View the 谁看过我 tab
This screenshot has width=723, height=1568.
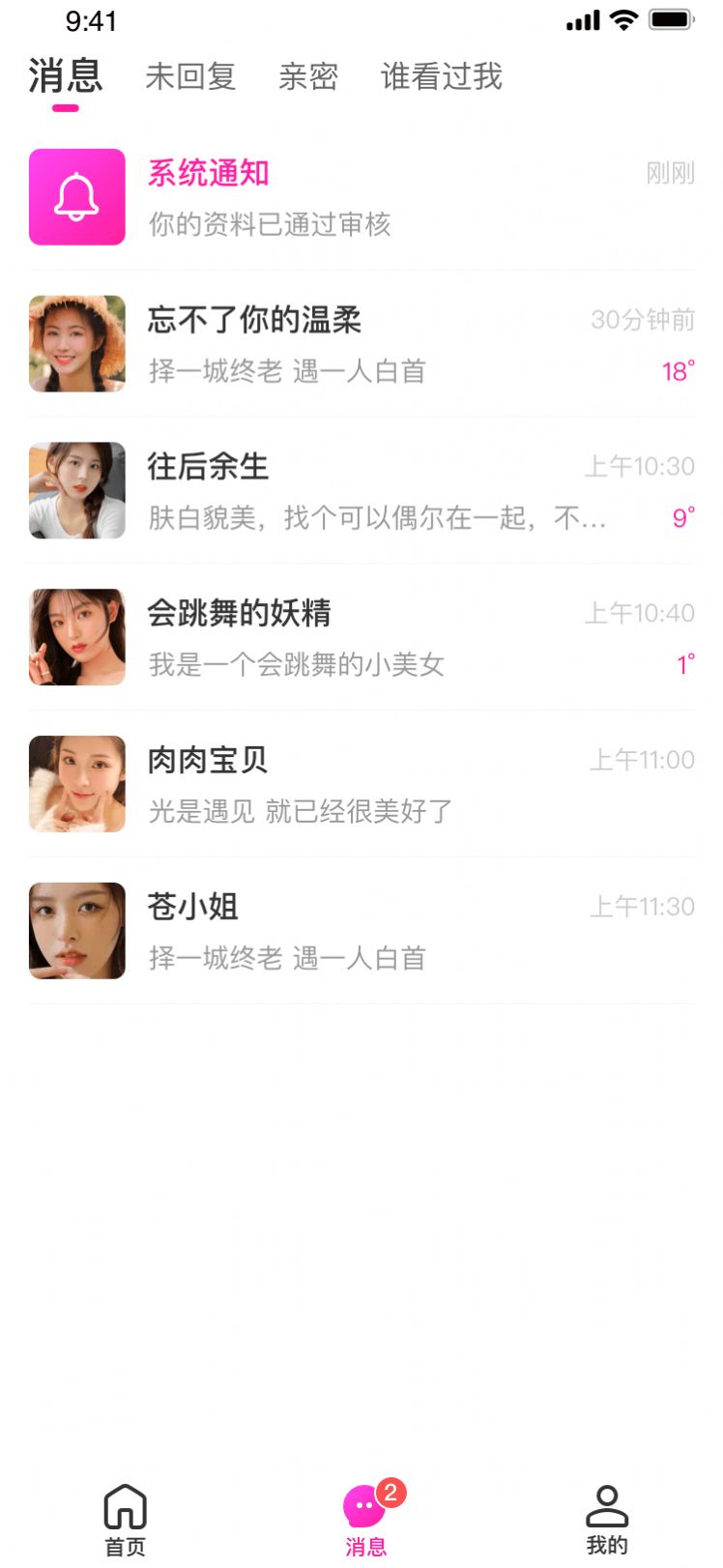(441, 77)
